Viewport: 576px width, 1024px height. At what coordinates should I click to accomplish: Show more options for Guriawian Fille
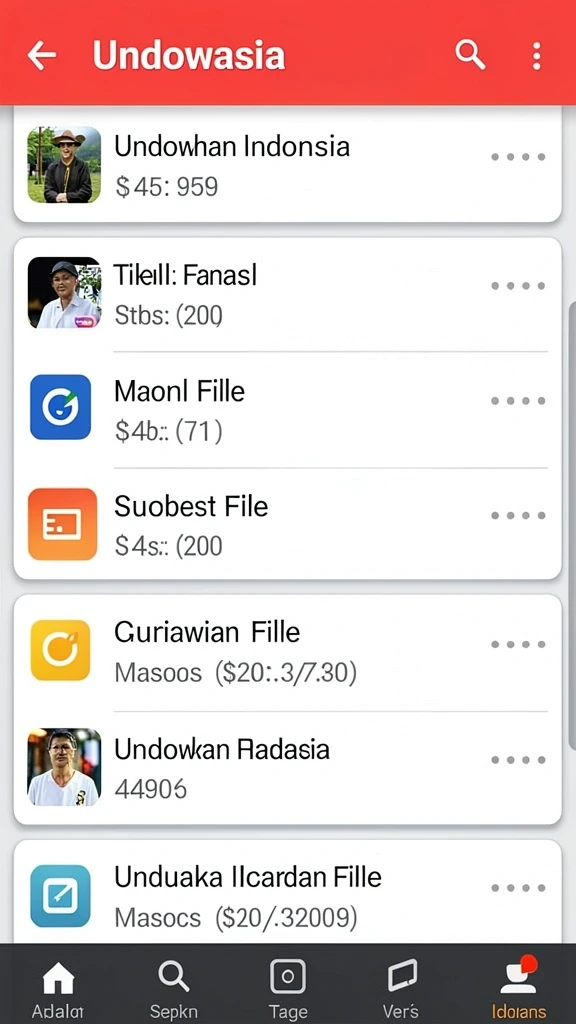[x=519, y=645]
